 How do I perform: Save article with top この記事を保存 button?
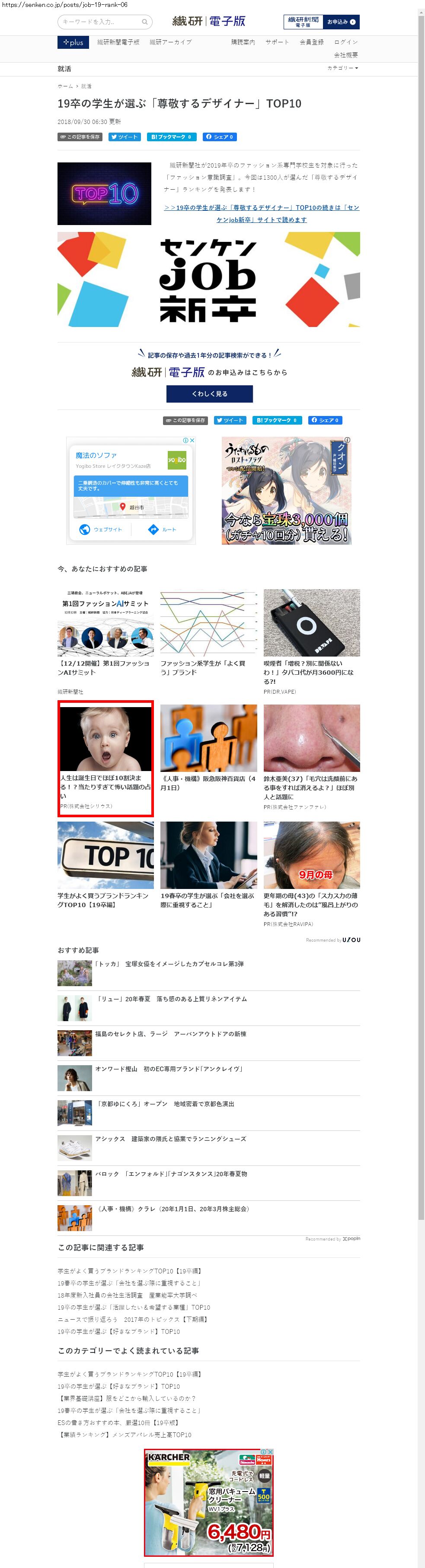click(x=80, y=137)
